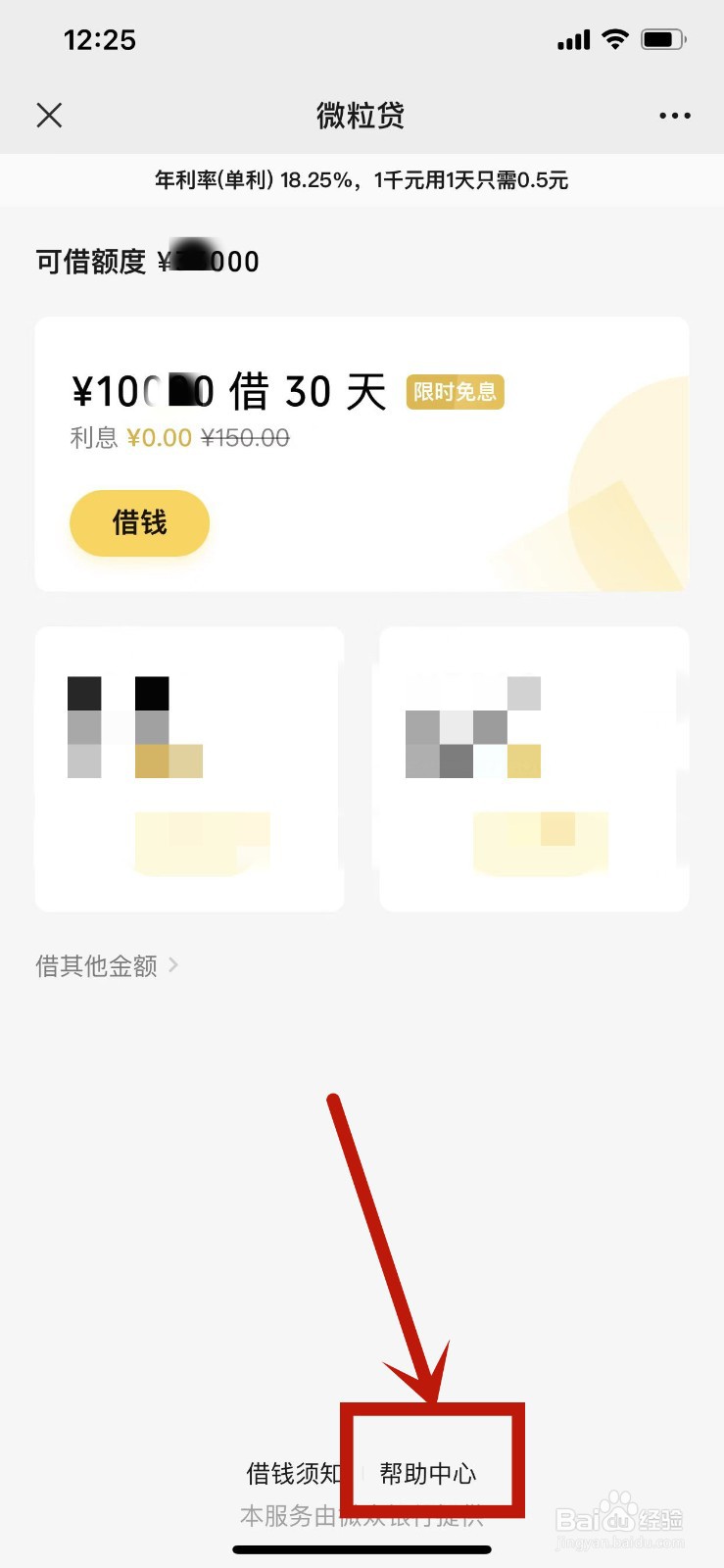Open the 帮助中心 help center link
Screen dimensions: 724x1568
point(428,1471)
